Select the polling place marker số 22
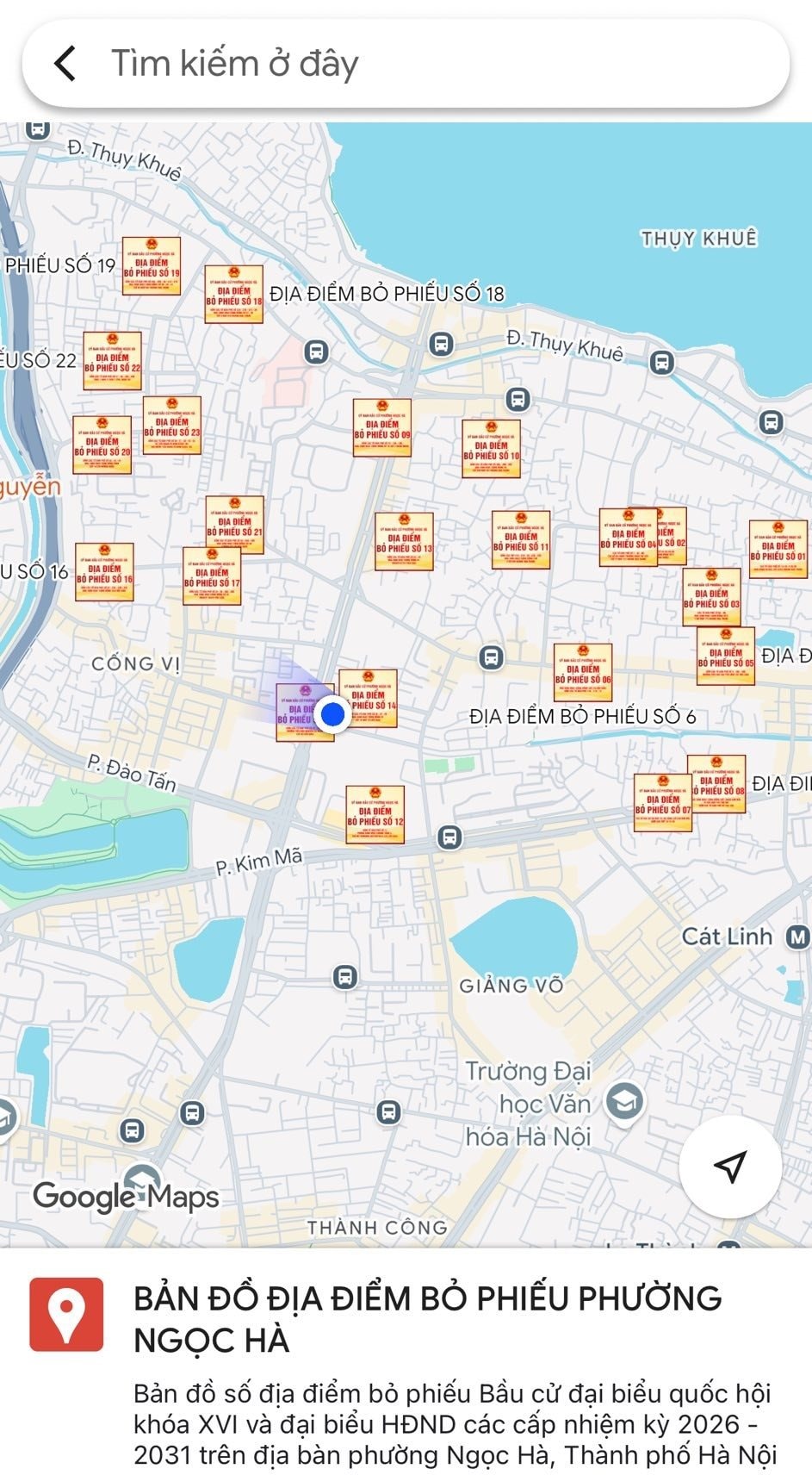The image size is (812, 1475). click(x=112, y=361)
